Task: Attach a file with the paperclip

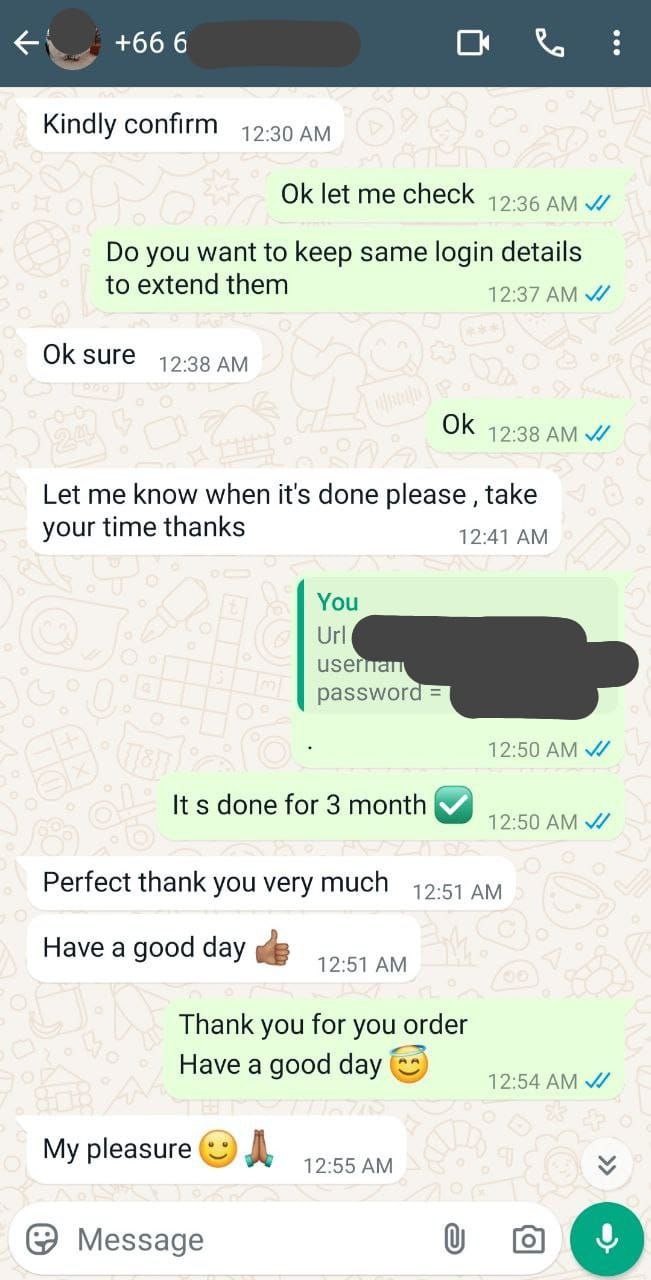Action: (x=454, y=1240)
